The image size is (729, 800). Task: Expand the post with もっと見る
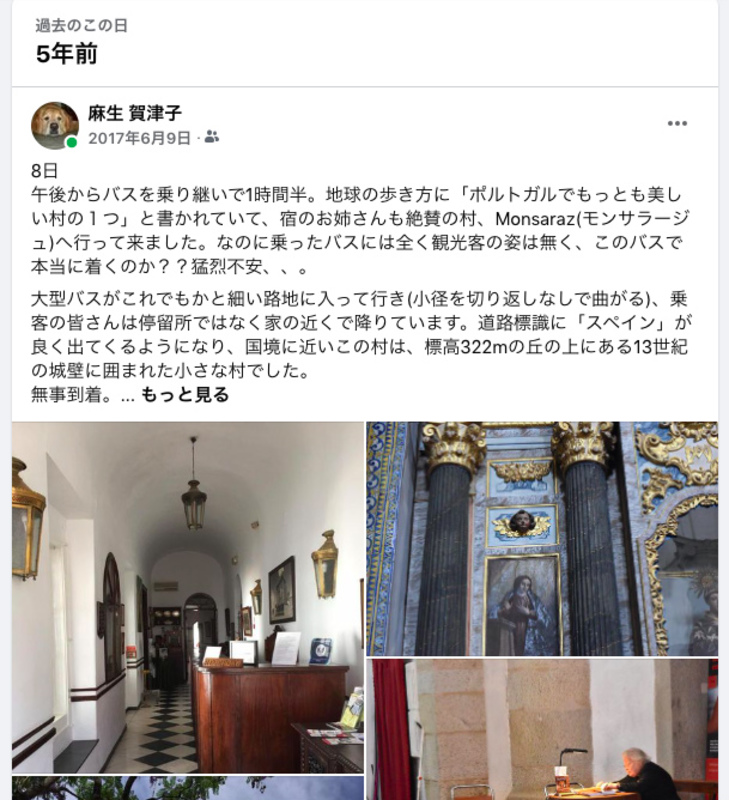(x=184, y=395)
